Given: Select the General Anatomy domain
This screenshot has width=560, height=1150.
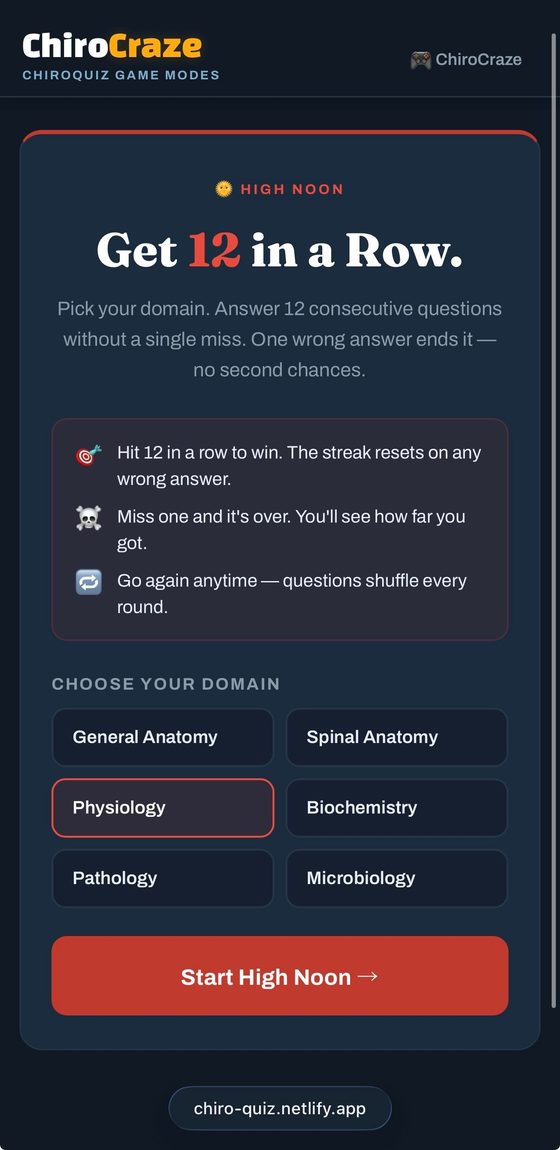Looking at the screenshot, I should pyautogui.click(x=163, y=737).
